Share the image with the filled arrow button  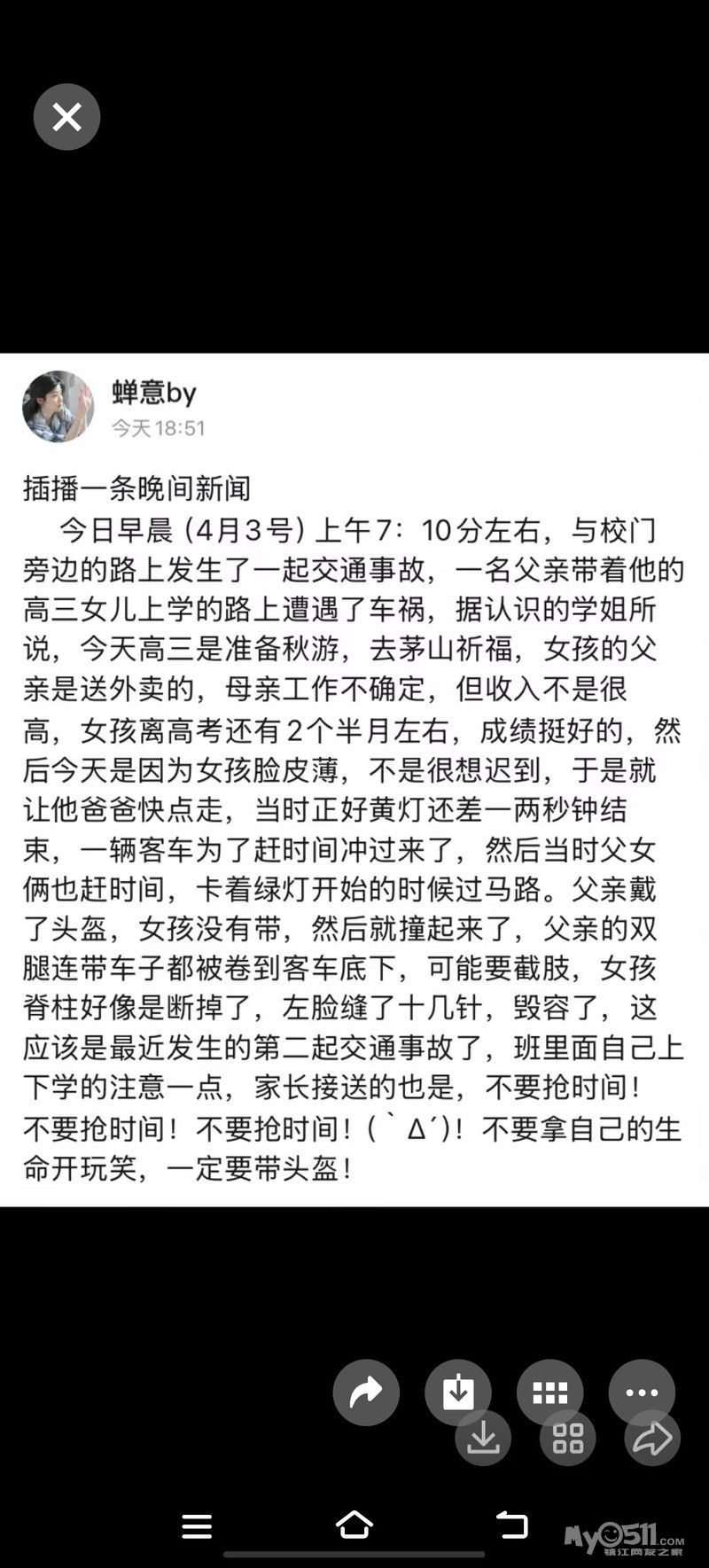click(x=366, y=1392)
